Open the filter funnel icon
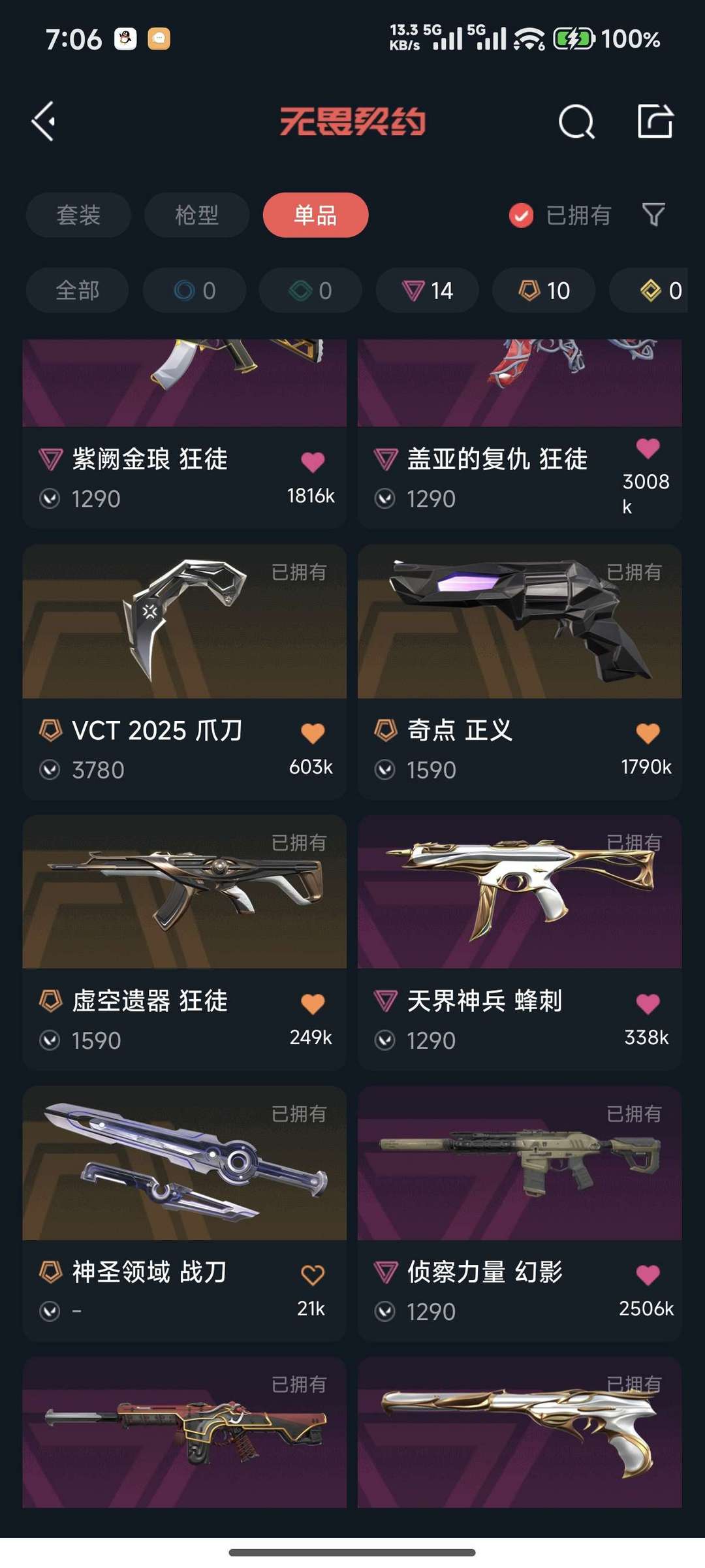705x1568 pixels. point(653,214)
